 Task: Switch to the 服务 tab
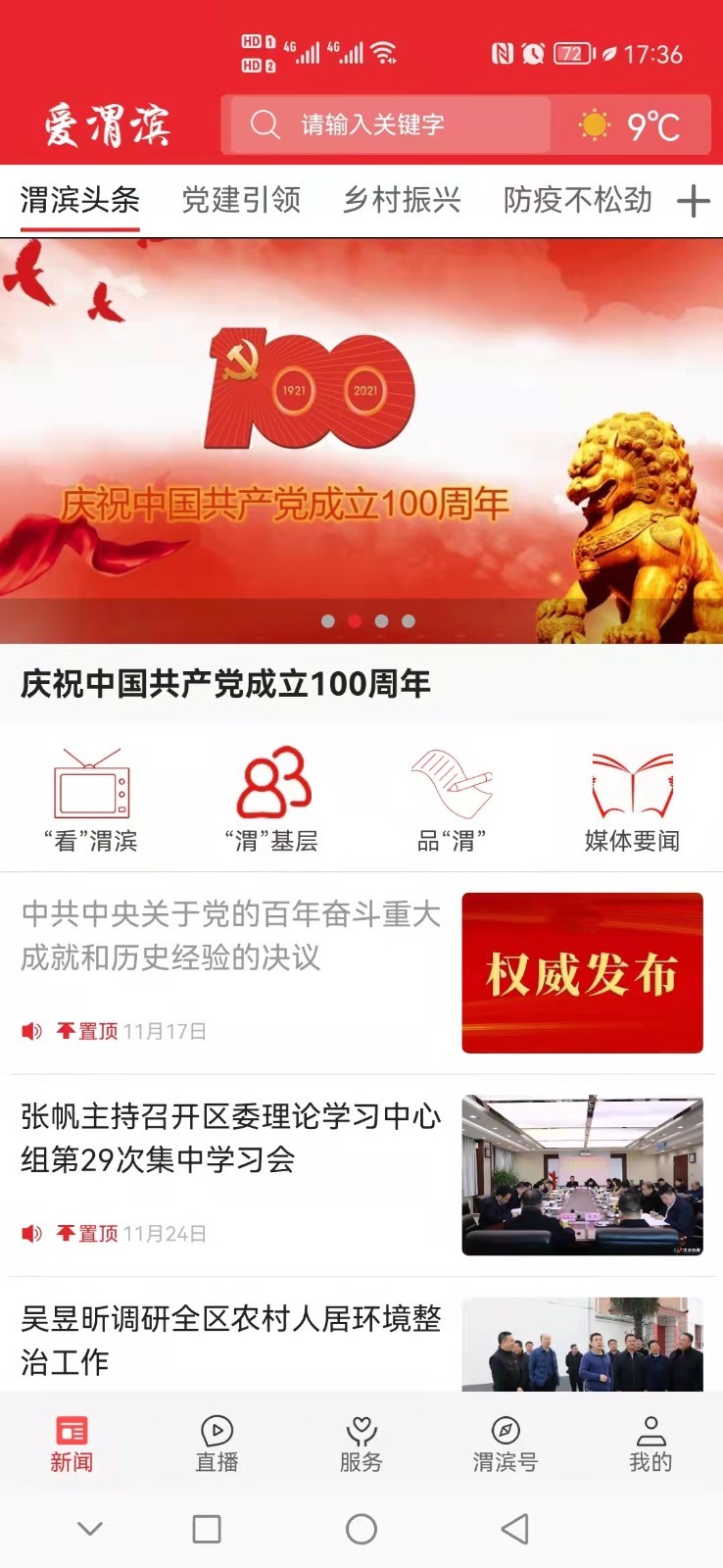(x=361, y=1445)
